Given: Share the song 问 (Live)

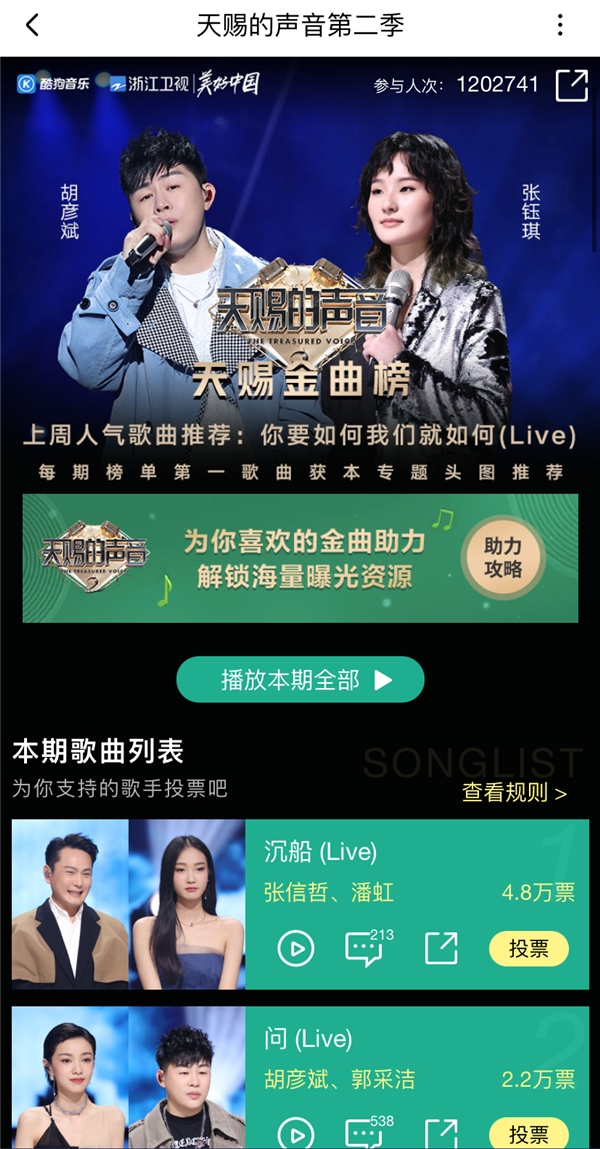Looking at the screenshot, I should [441, 1134].
